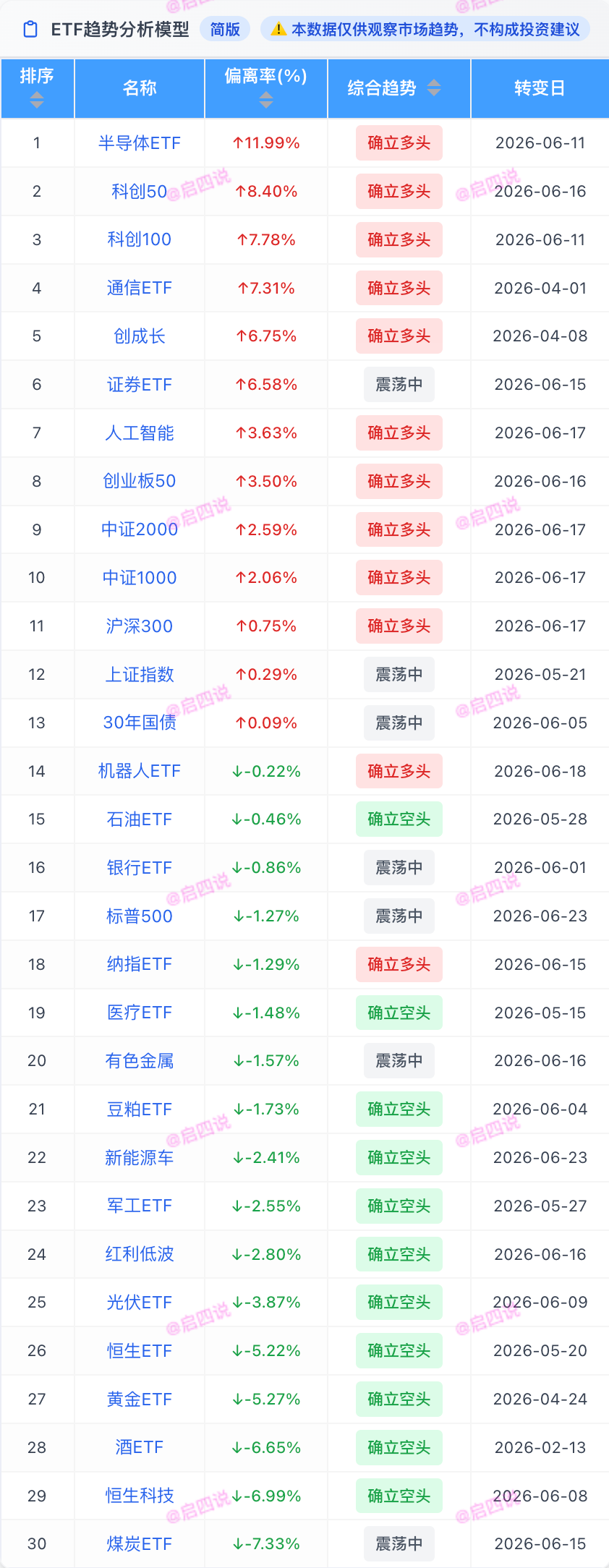Open 纳指ETF entry
The width and height of the screenshot is (609, 1568).
(x=140, y=964)
